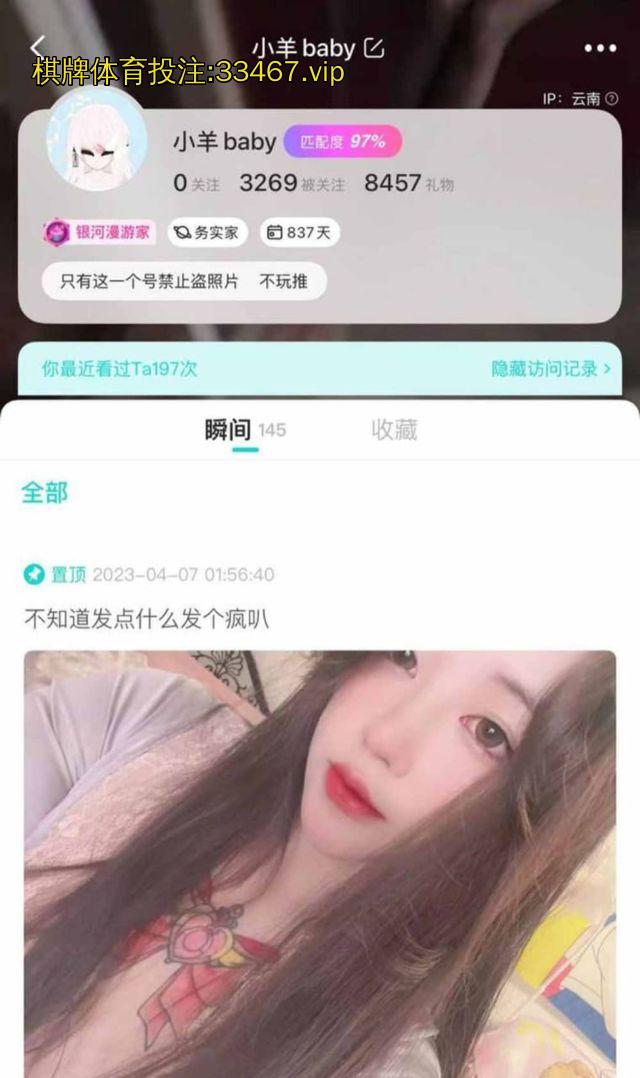Screen dimensions: 640x1078
Task: Select the 全部 filter
Action: pos(45,492)
